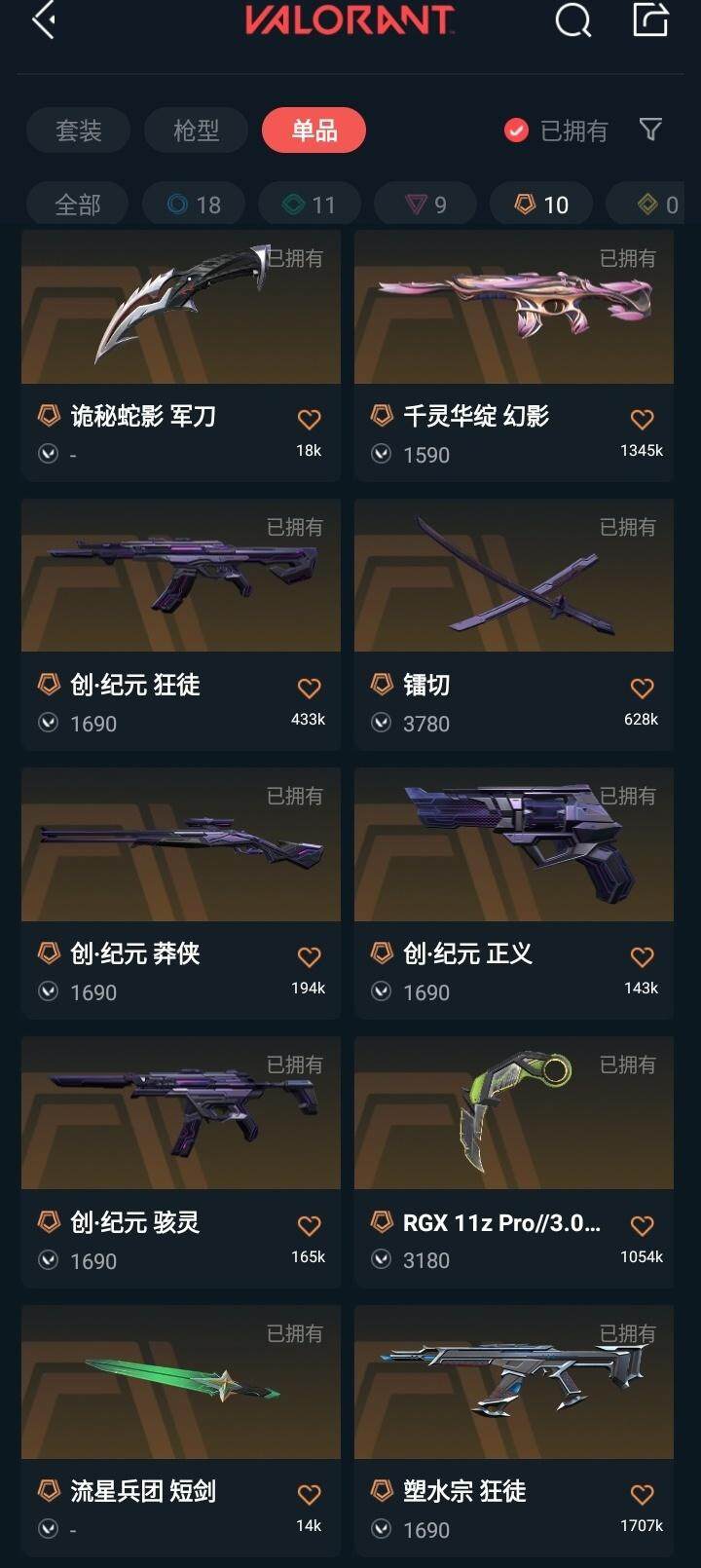Filter by the pink tier chip showing 9

(x=426, y=205)
